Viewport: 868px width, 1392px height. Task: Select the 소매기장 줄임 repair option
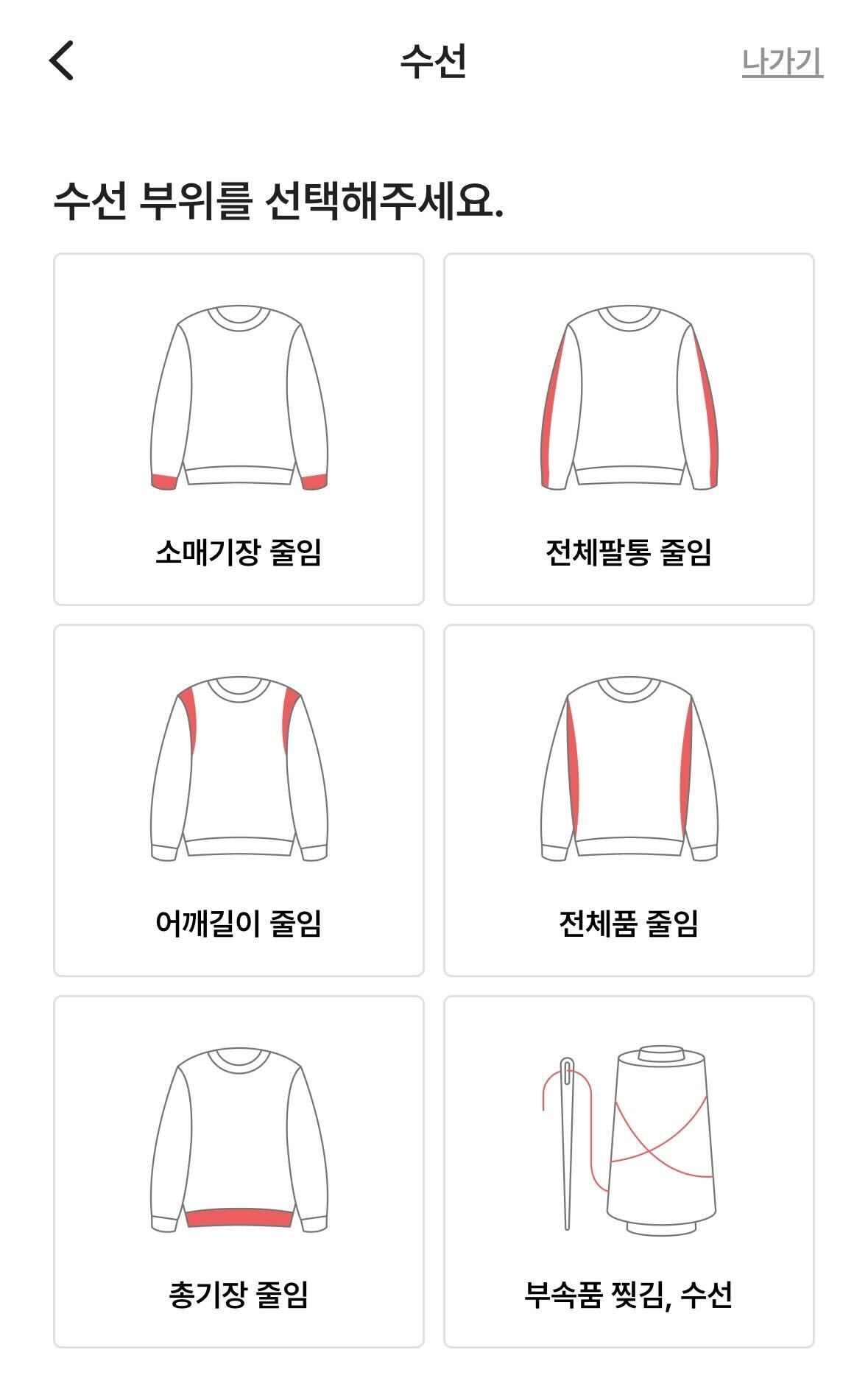click(239, 429)
